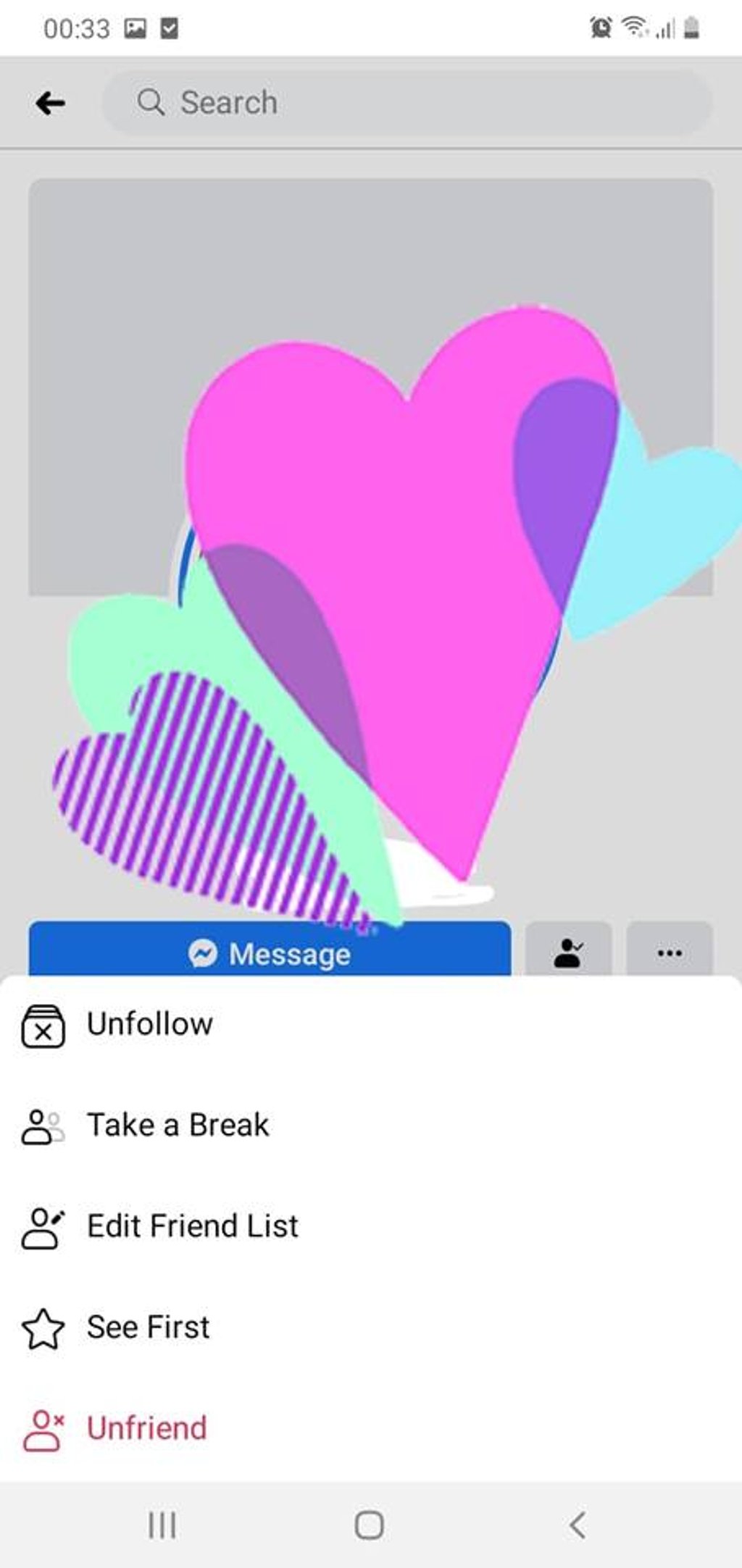This screenshot has width=742, height=1568.
Task: Open Edit Friend List
Action: pos(192,1226)
